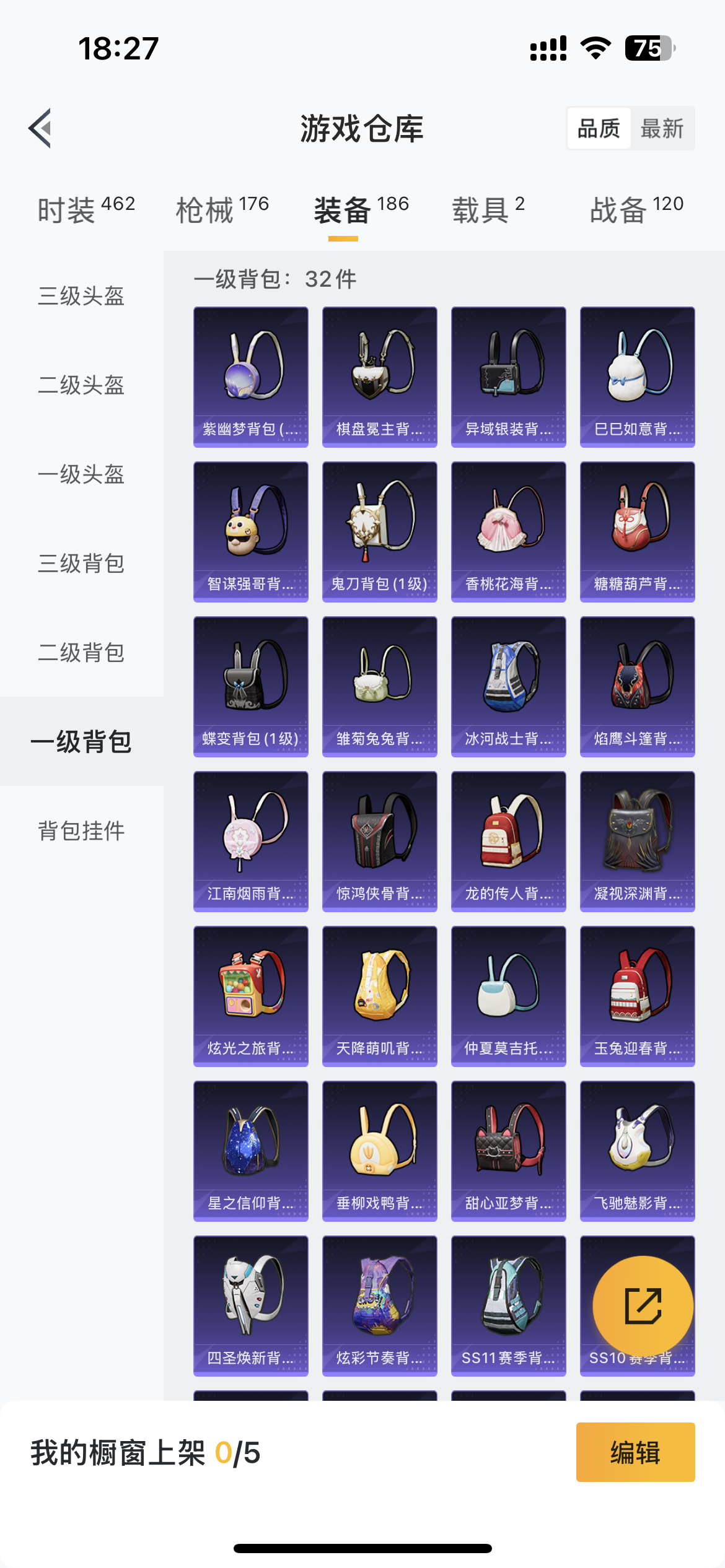725x1568 pixels.
Task: Show the 三级背包 category
Action: click(81, 564)
